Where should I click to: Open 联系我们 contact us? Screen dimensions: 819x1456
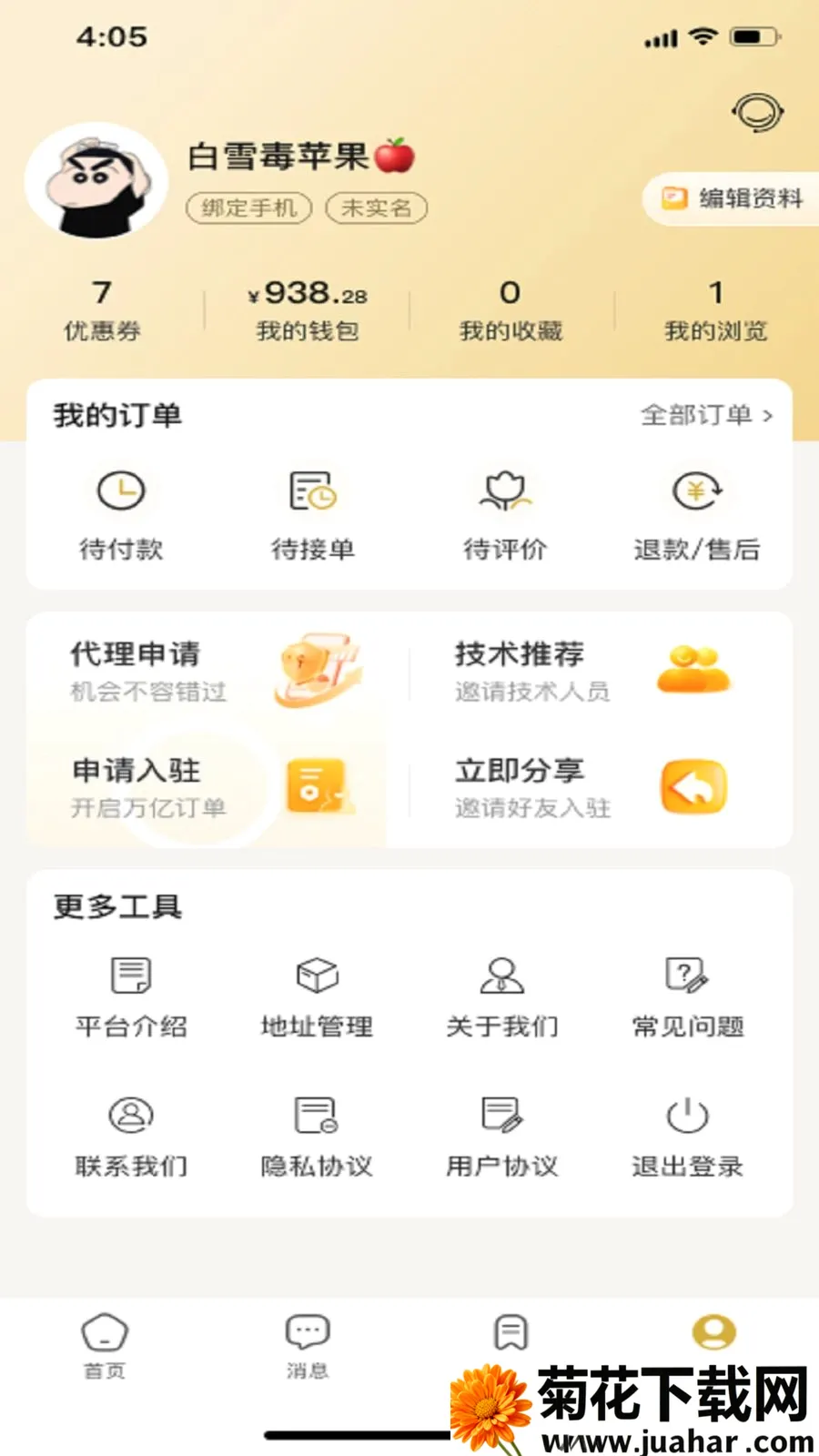coord(131,1137)
